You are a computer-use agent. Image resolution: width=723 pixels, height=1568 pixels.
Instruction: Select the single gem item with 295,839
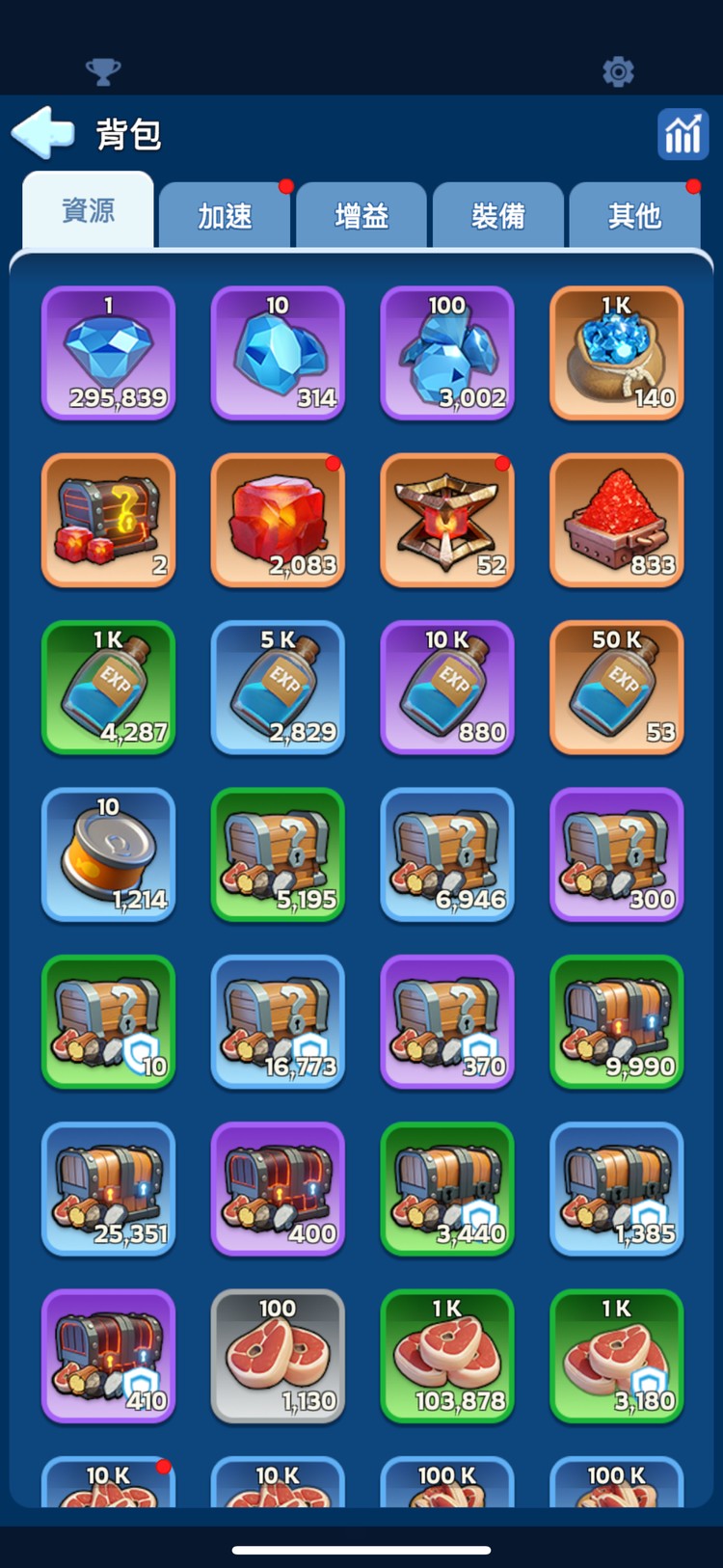pyautogui.click(x=108, y=353)
